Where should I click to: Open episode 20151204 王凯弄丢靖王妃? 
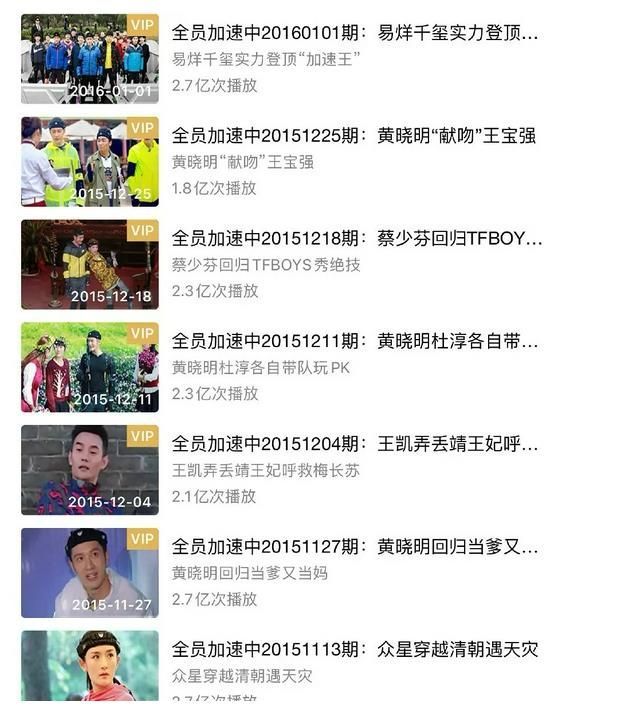coord(354,444)
